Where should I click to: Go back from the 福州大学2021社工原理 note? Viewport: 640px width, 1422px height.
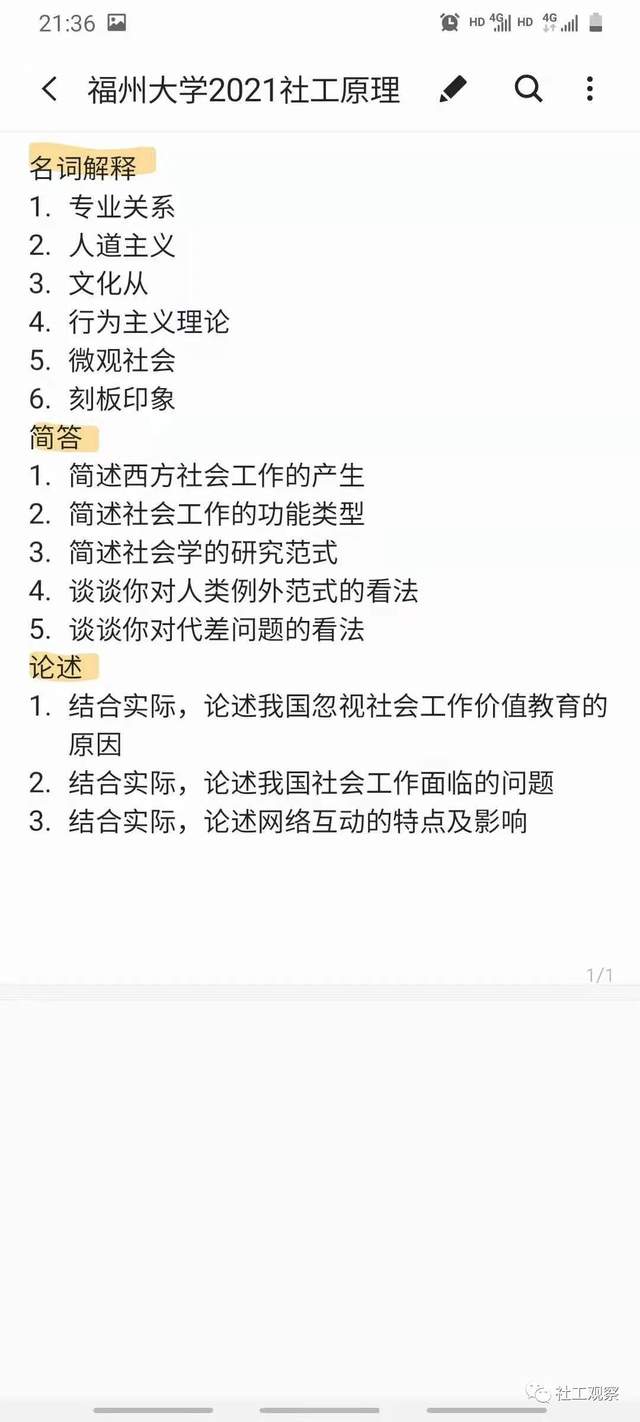49,90
